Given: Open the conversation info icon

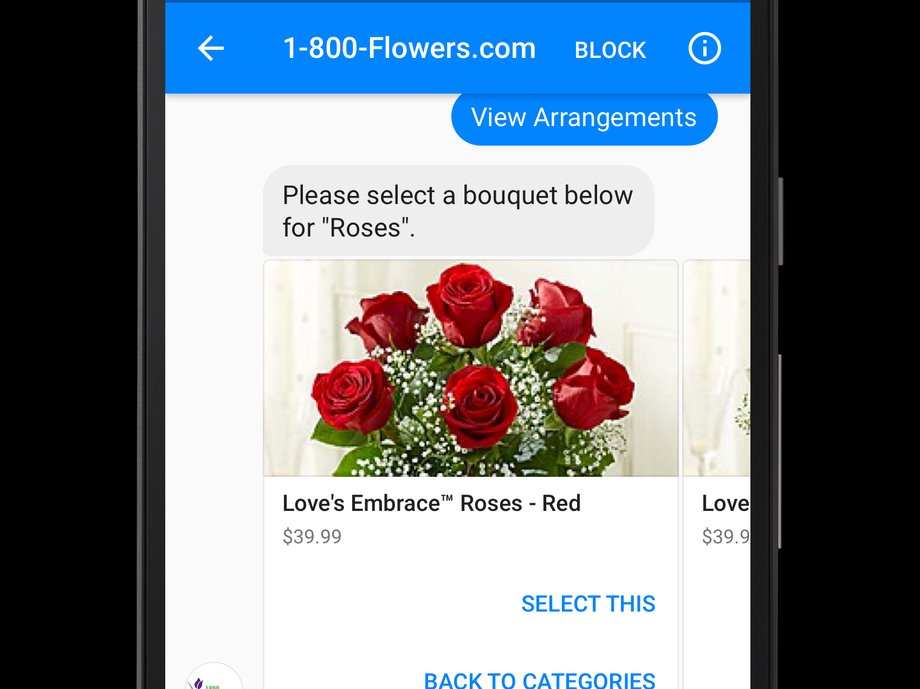Looking at the screenshot, I should point(704,48).
